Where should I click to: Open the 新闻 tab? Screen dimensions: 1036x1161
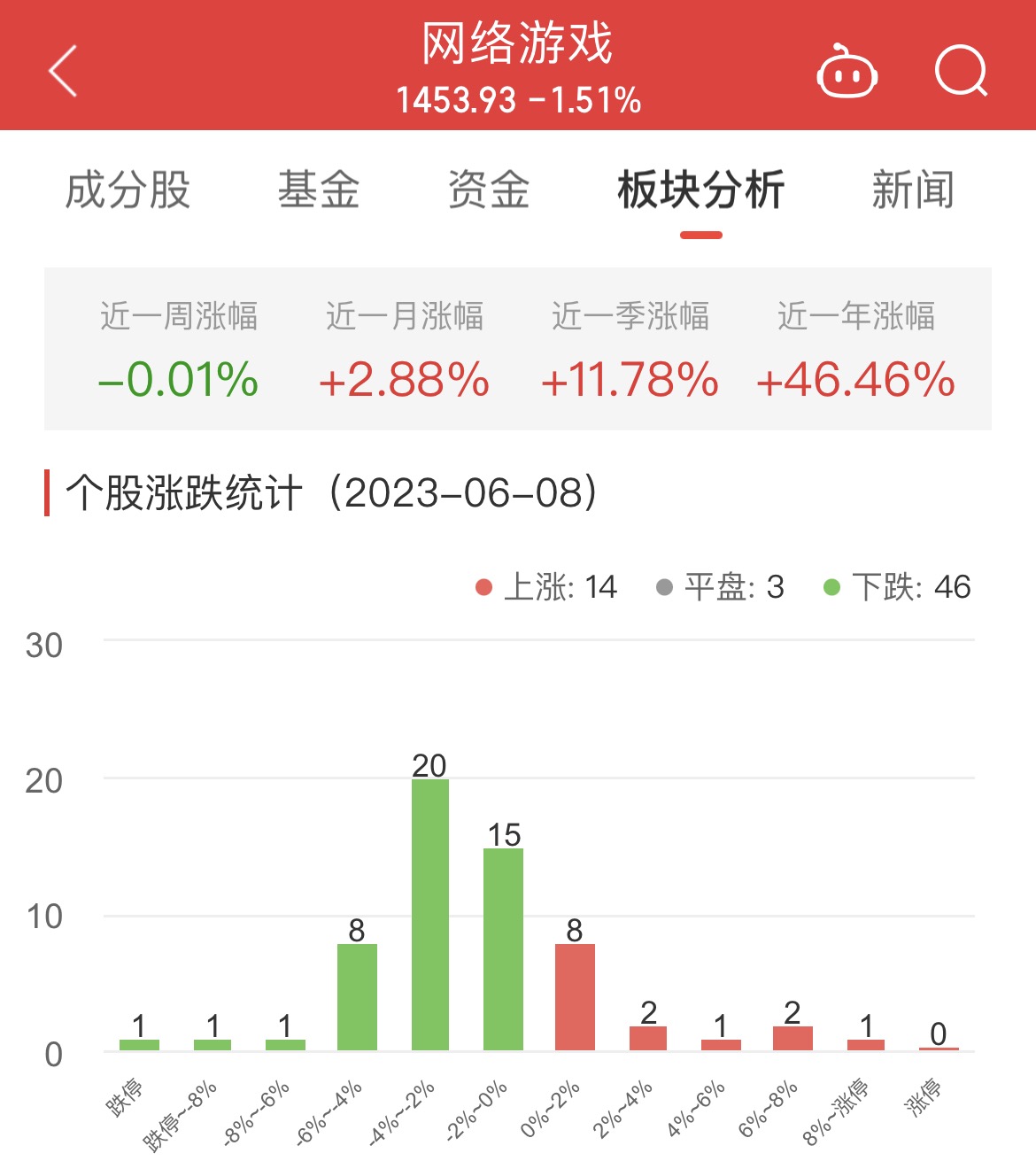coord(913,190)
